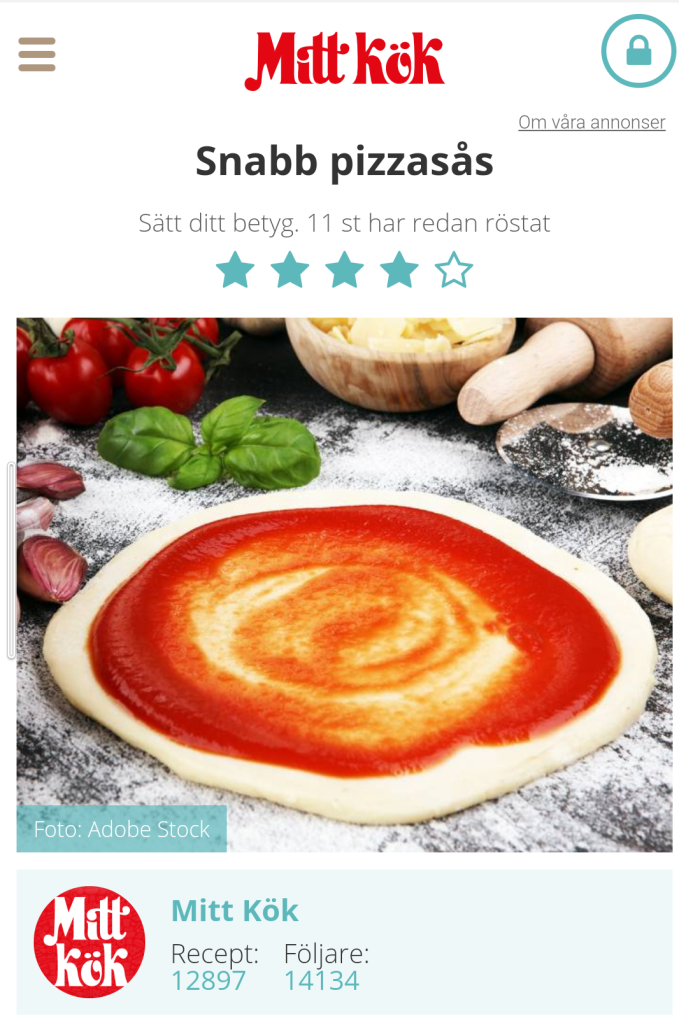The height and width of the screenshot is (1023, 679).
Task: Open the hamburger menu
Action: click(x=37, y=54)
